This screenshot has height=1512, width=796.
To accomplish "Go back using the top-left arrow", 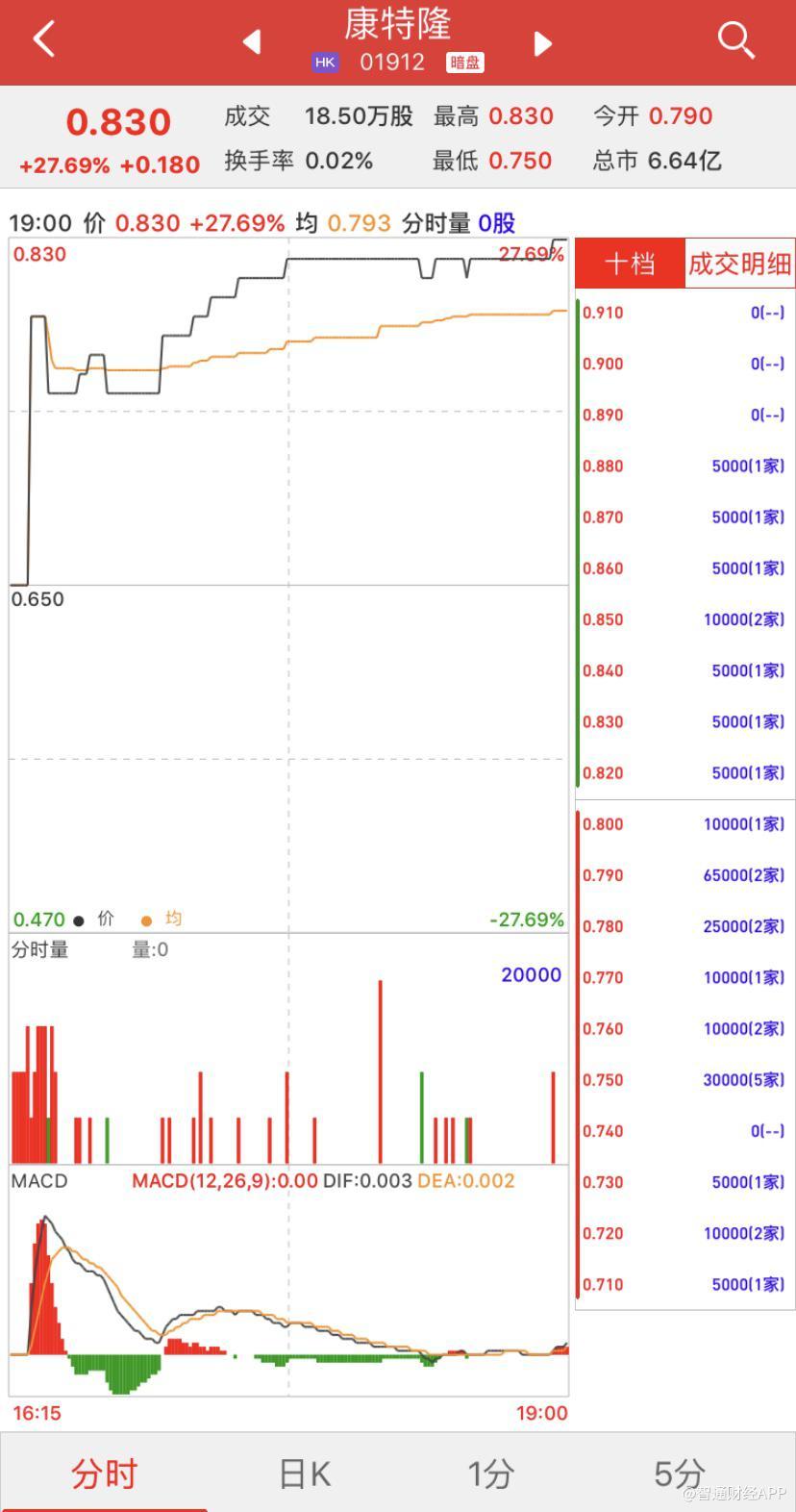I will click(44, 40).
